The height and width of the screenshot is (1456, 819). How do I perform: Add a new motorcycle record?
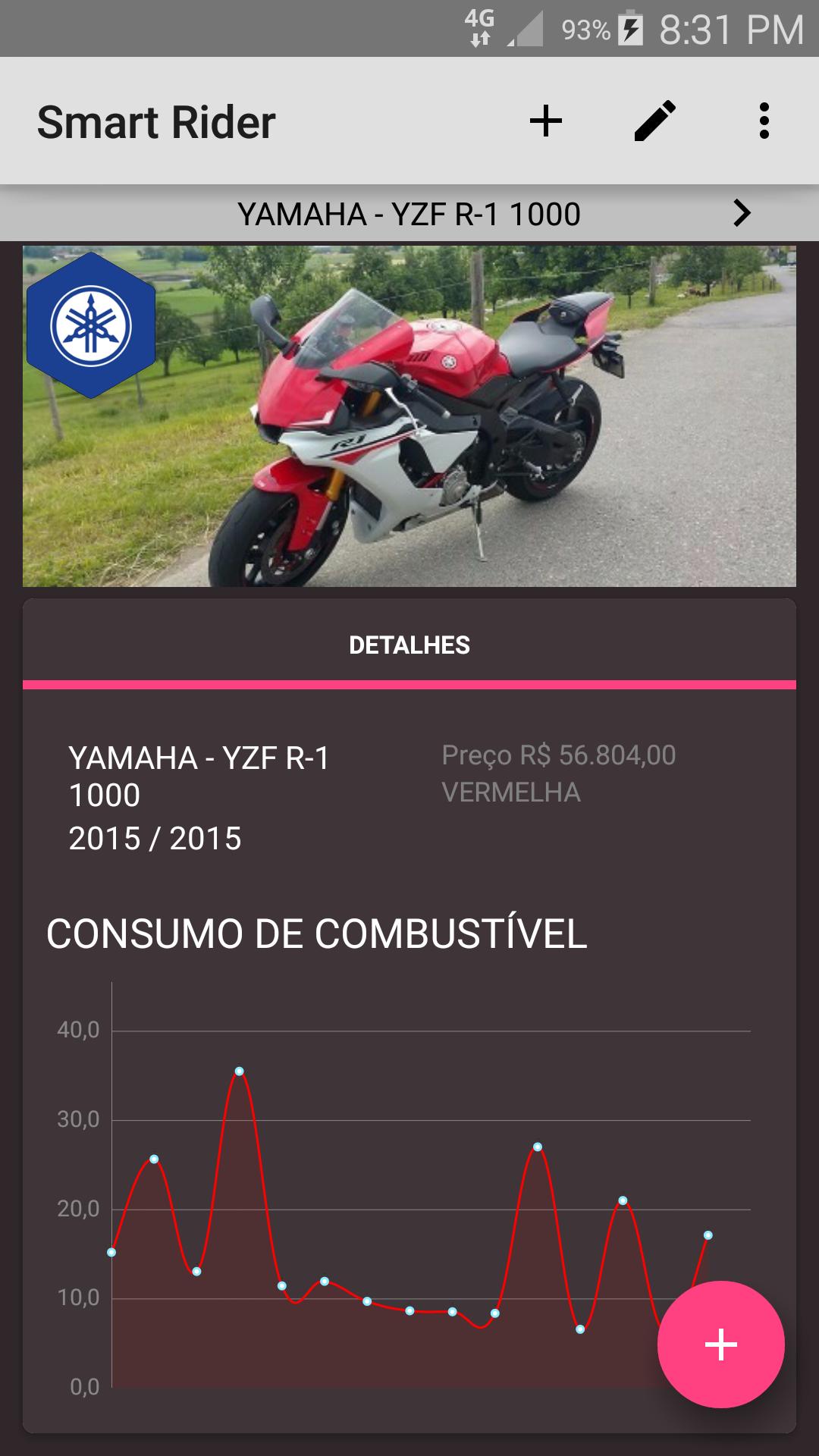pyautogui.click(x=546, y=120)
